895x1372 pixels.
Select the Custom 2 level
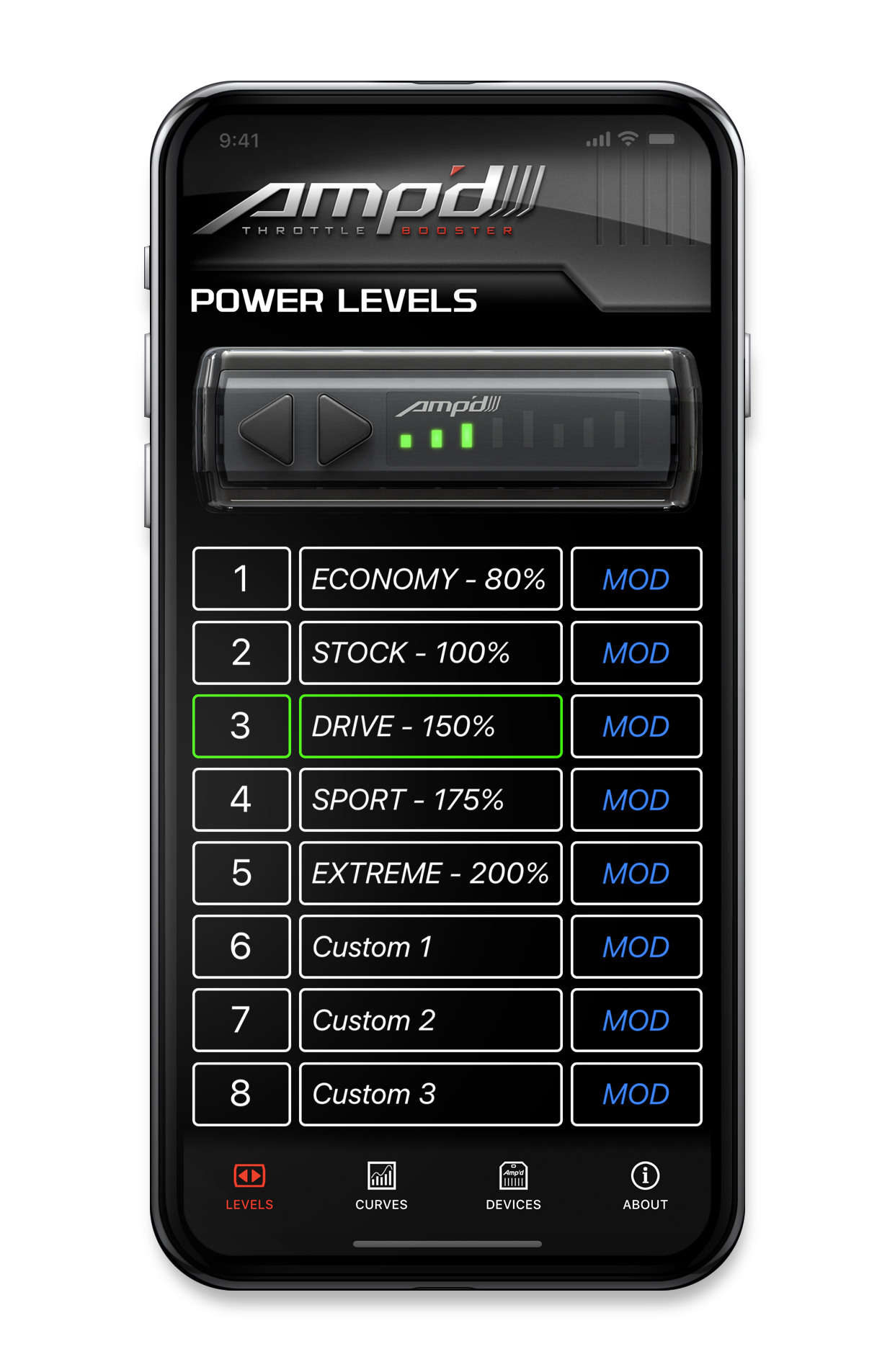pos(430,1020)
